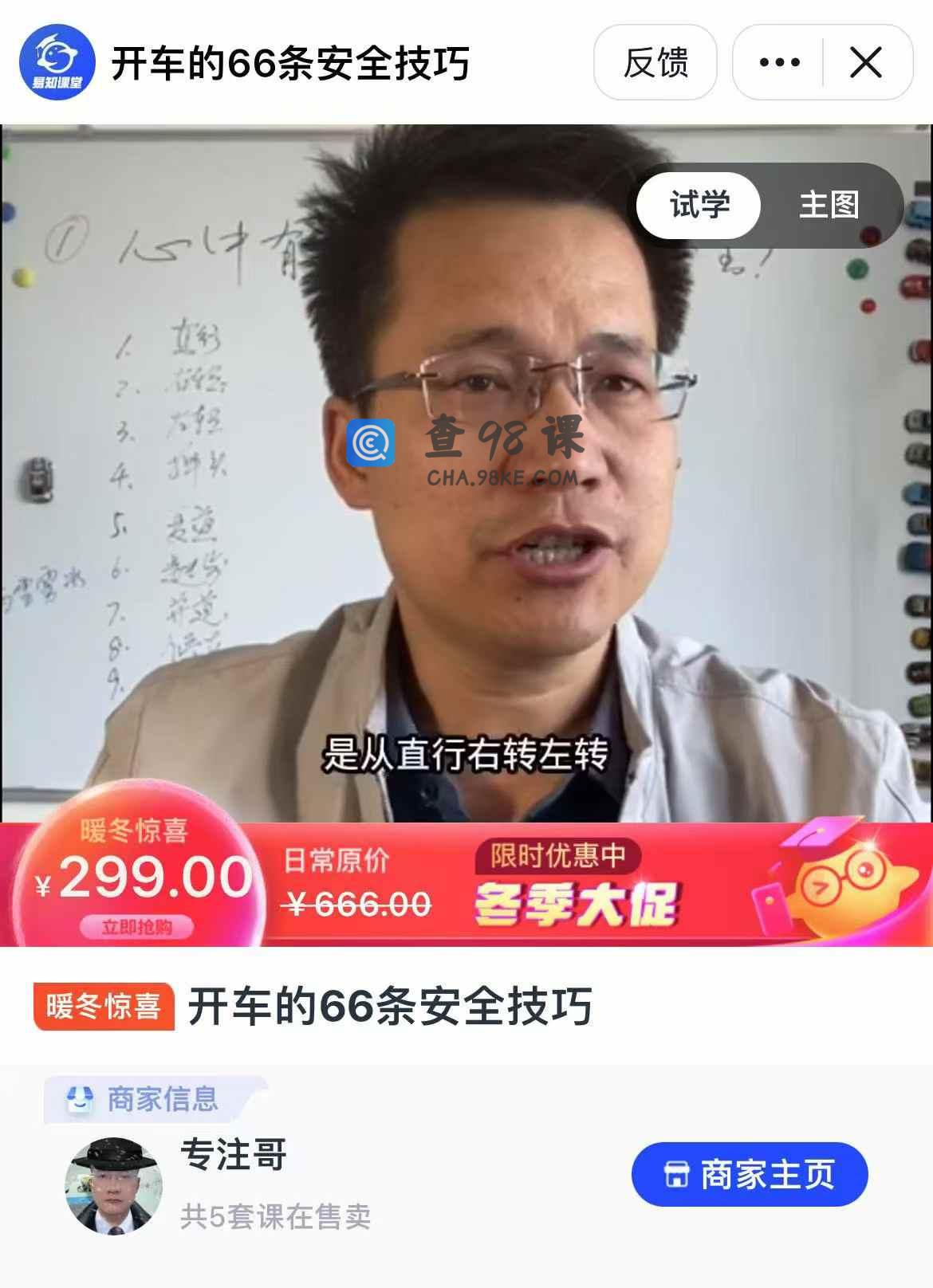
Task: Tap 立即抢购 to buy at ¥299
Action: (136, 927)
